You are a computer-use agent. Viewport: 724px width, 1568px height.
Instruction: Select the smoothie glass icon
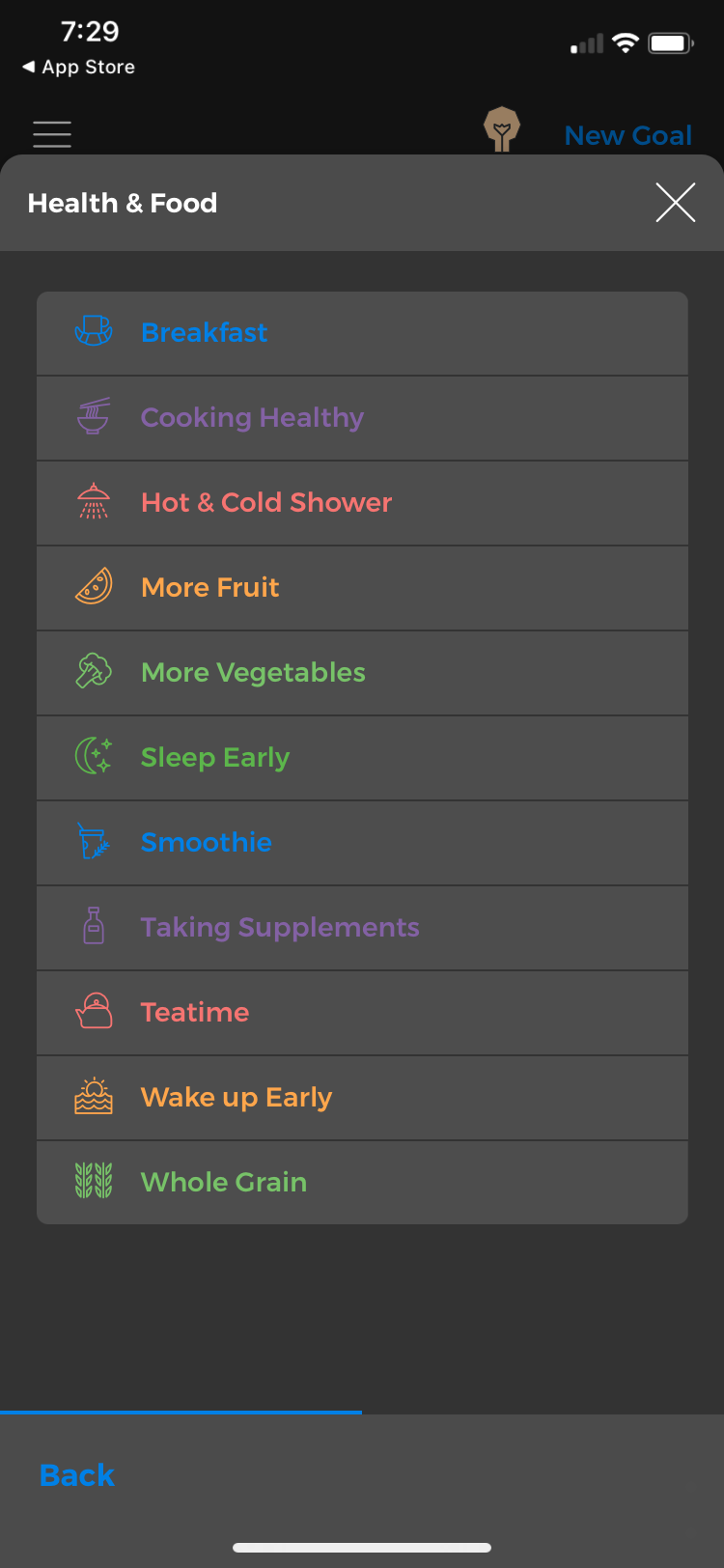[93, 842]
